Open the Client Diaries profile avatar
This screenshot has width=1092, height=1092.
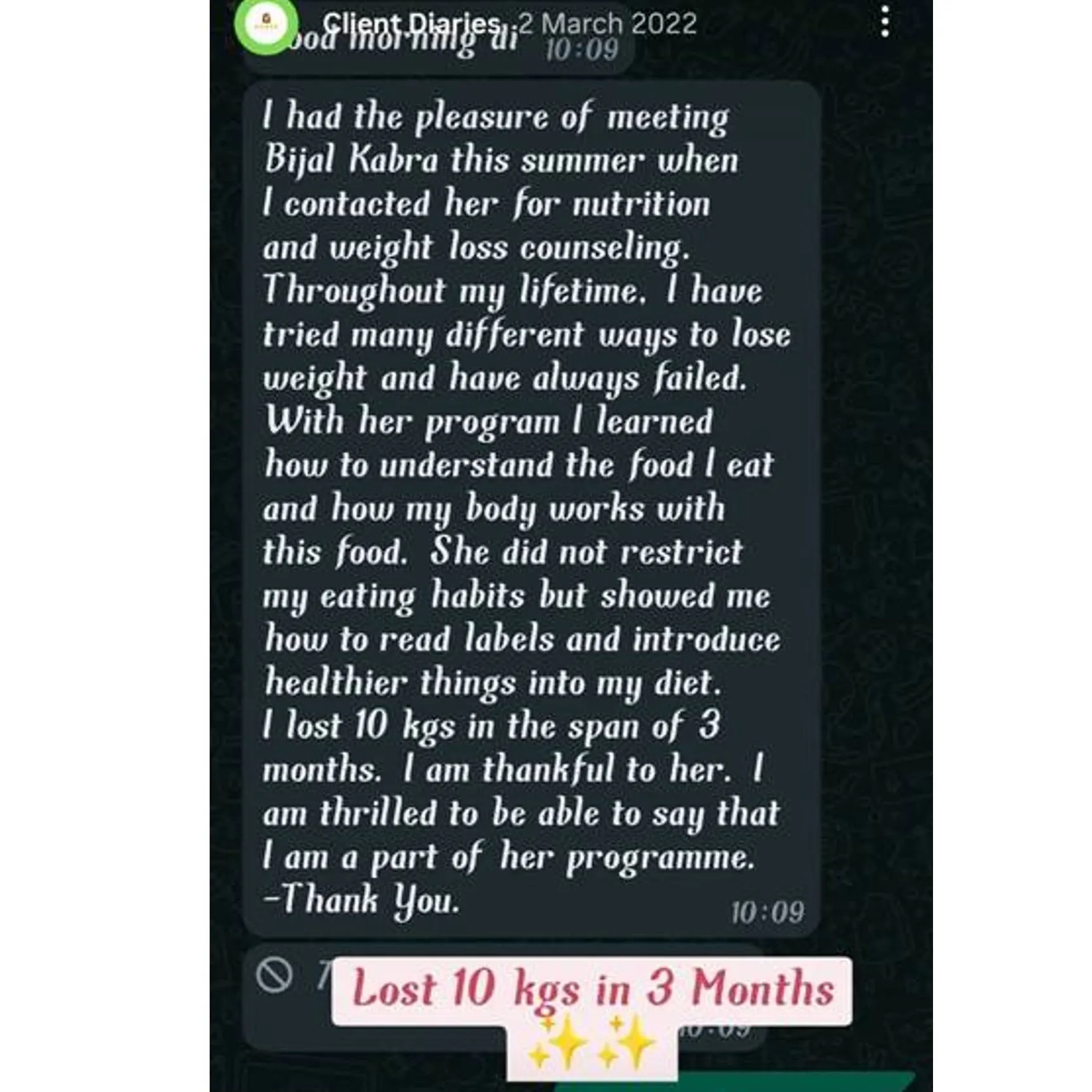tap(266, 25)
